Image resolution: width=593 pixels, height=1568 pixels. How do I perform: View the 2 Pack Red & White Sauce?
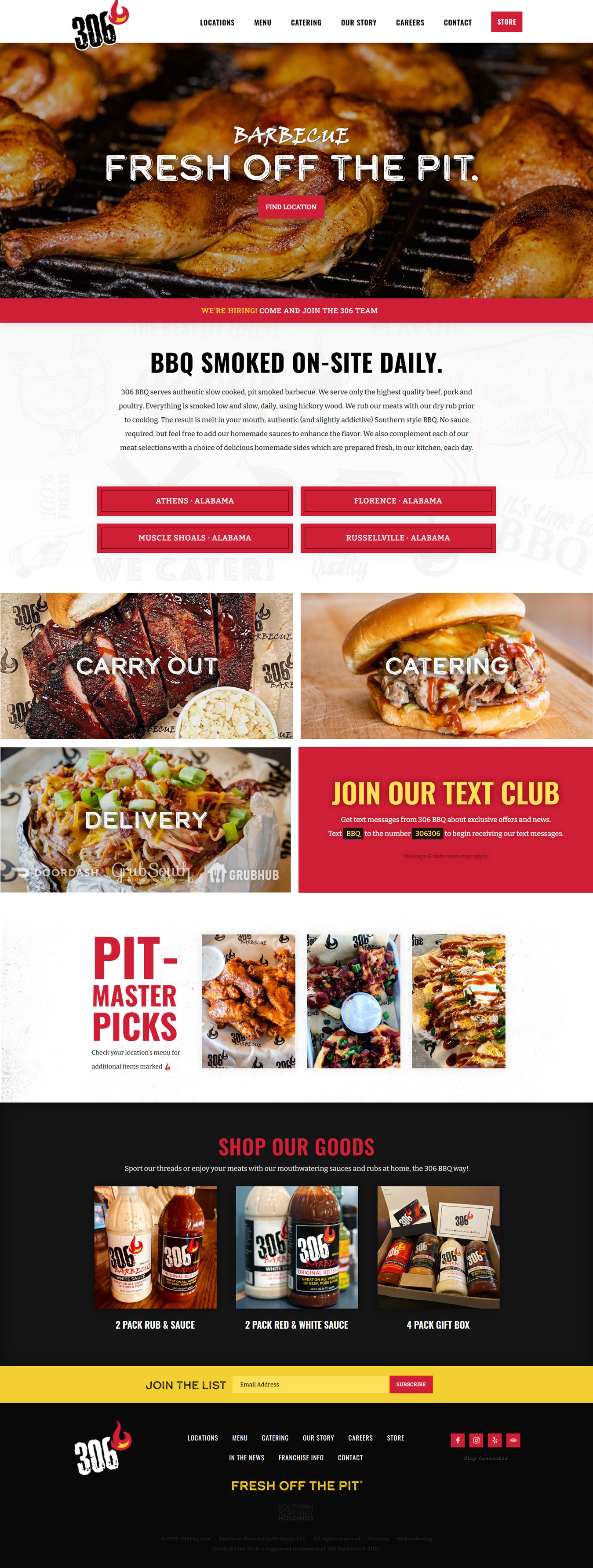296,1247
